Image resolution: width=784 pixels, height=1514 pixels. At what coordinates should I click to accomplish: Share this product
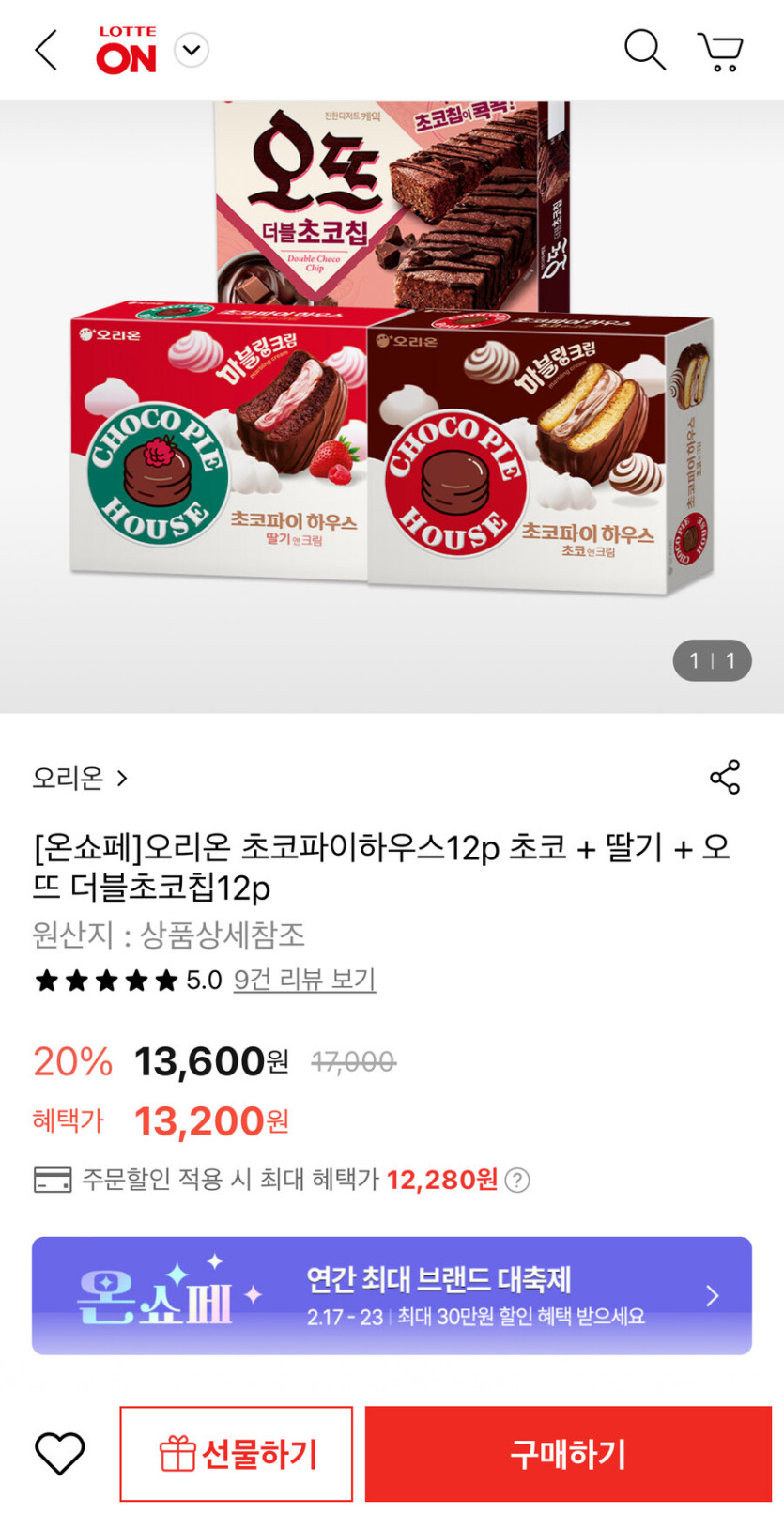tap(725, 778)
